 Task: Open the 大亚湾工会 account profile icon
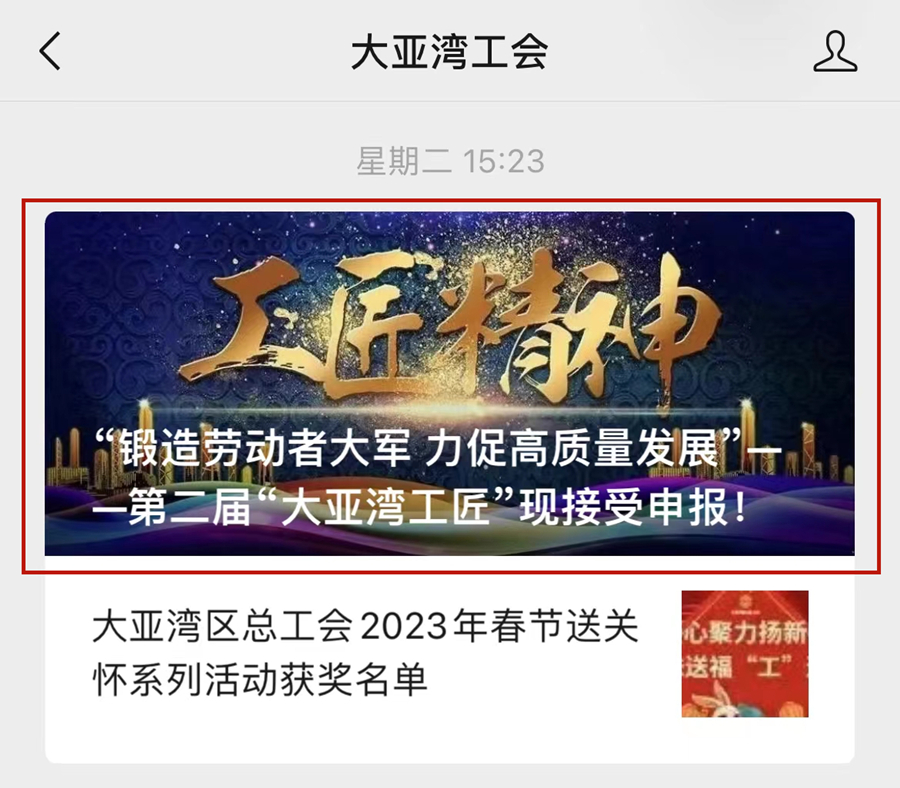click(x=835, y=51)
